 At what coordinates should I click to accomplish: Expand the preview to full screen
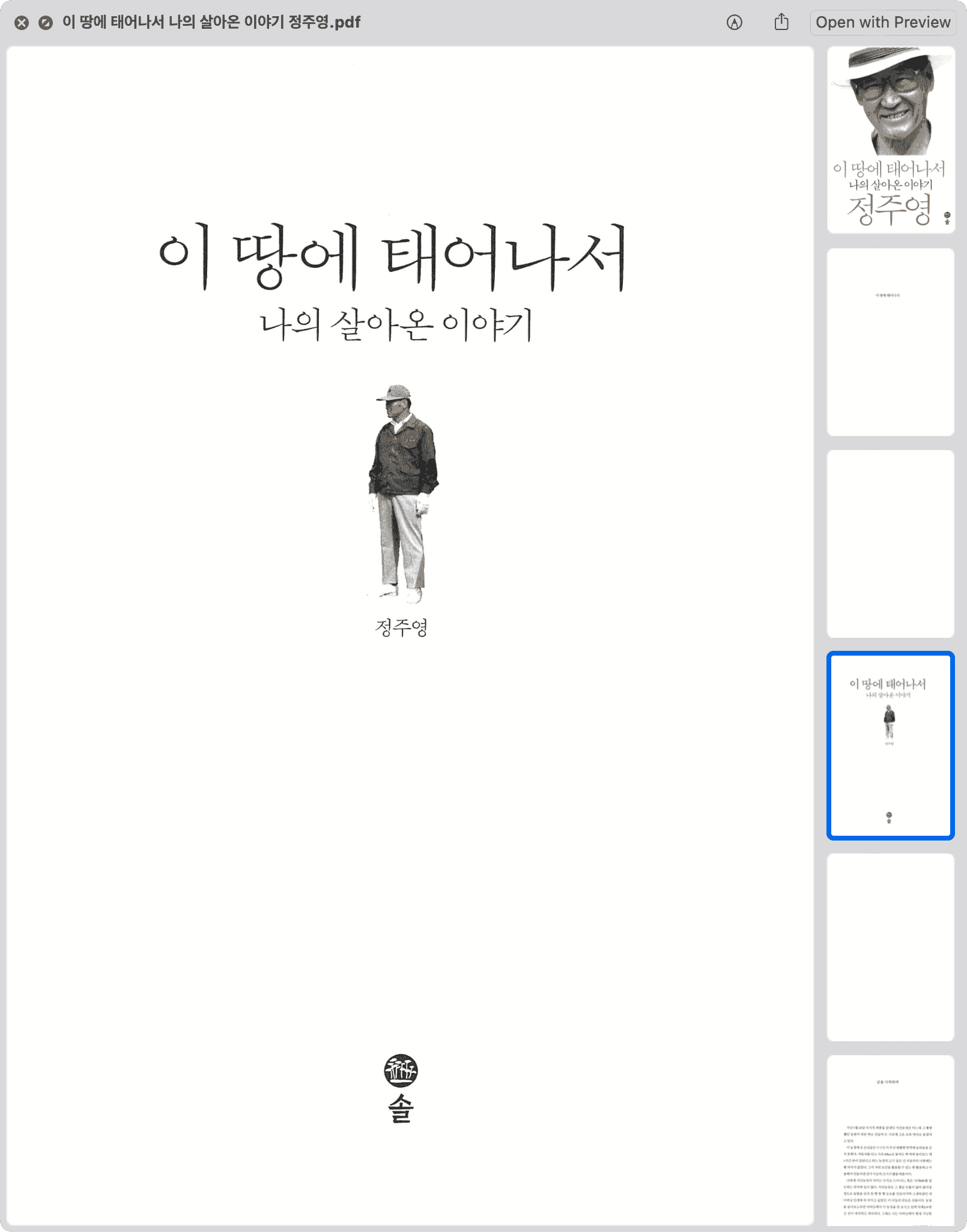point(46,23)
